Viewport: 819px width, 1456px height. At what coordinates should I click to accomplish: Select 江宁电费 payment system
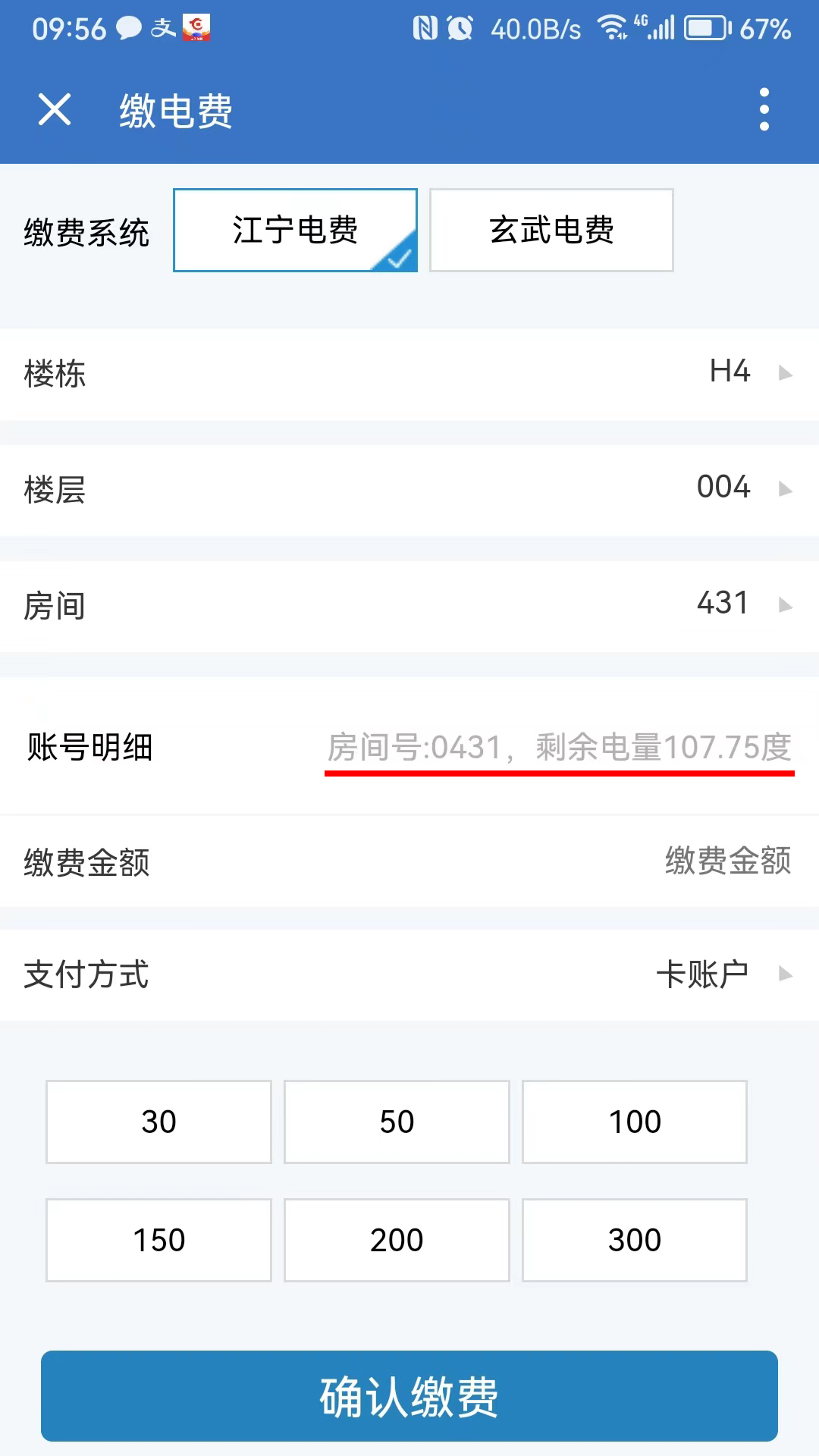[x=295, y=230]
